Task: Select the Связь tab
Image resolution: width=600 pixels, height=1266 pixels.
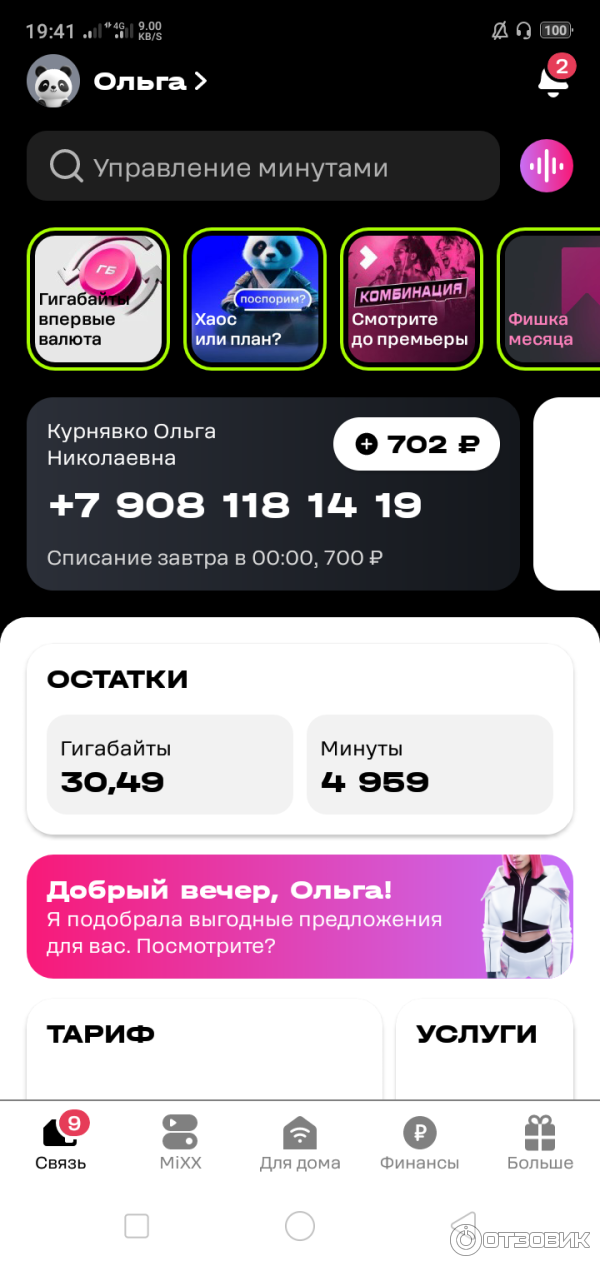Action: pos(61,1143)
